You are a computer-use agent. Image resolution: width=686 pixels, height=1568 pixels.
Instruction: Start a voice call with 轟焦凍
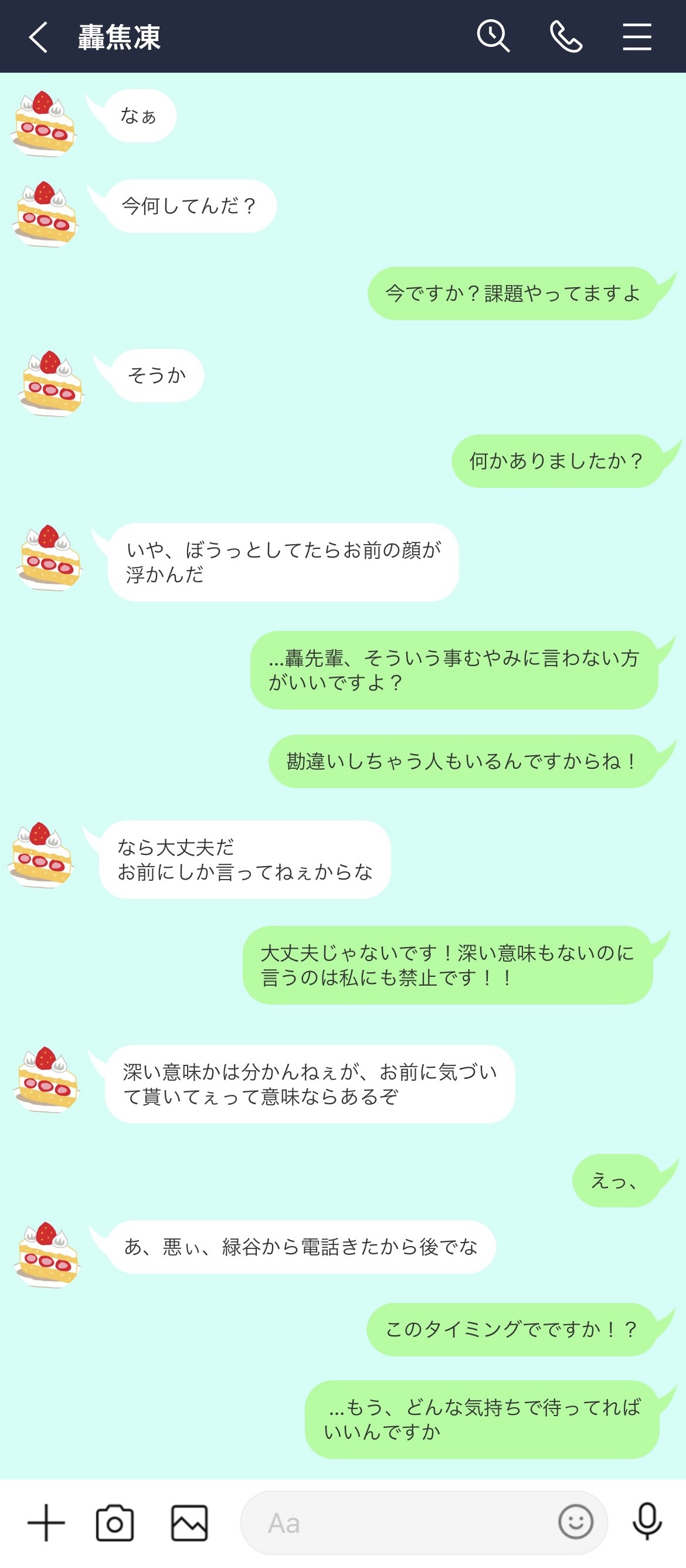[x=565, y=36]
